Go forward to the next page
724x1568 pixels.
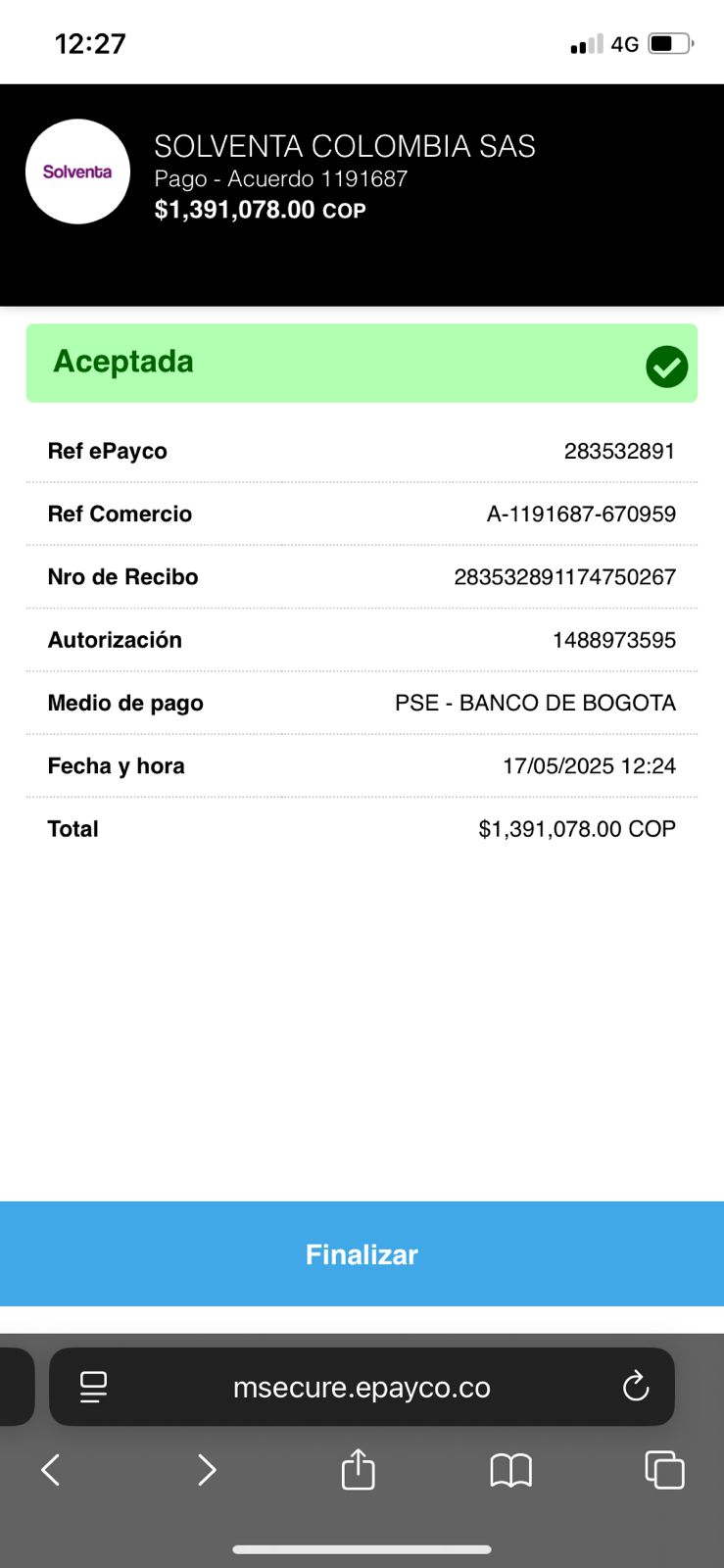point(206,1470)
